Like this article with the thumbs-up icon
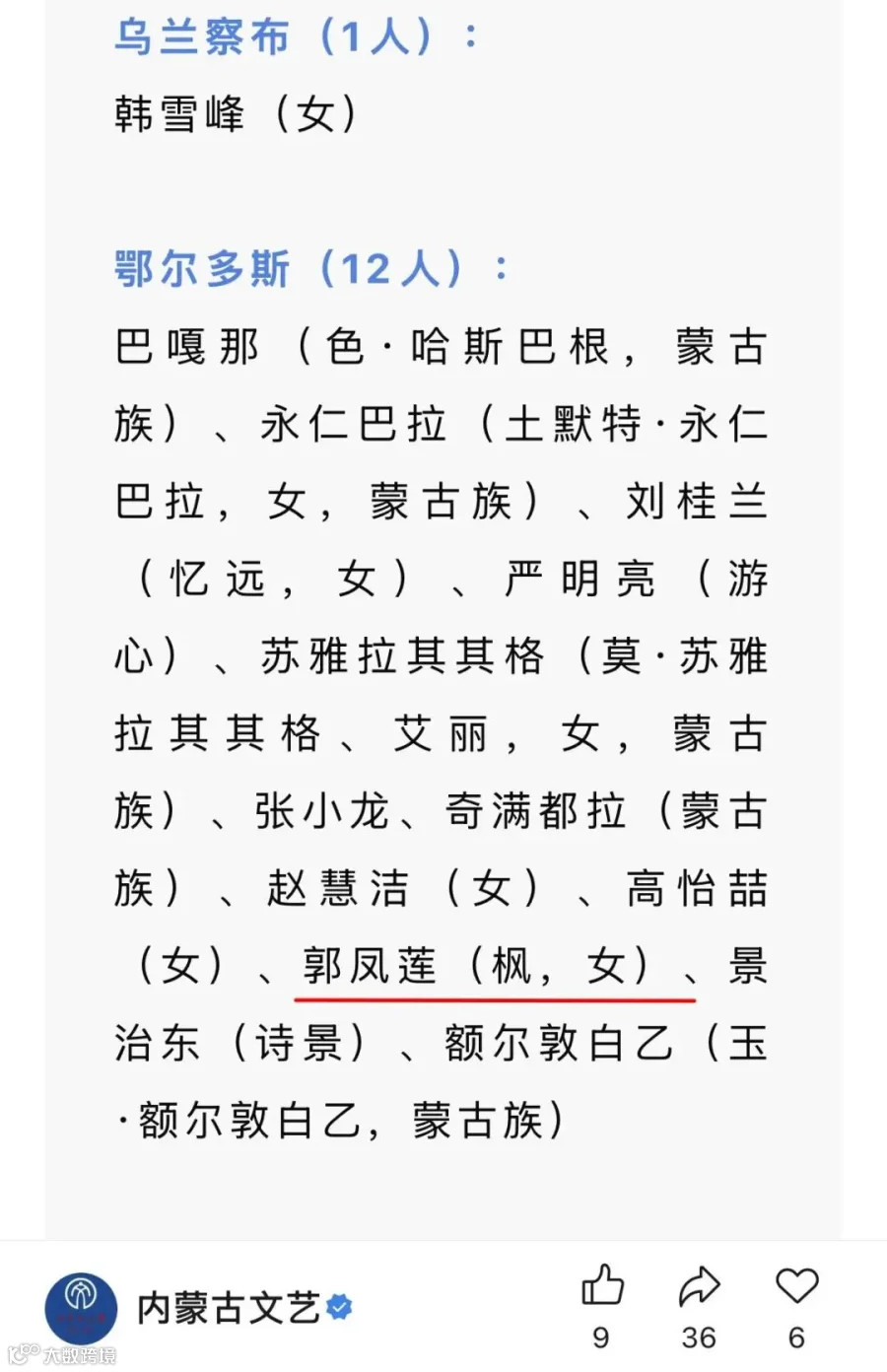The height and width of the screenshot is (1372, 887). coord(602,1284)
